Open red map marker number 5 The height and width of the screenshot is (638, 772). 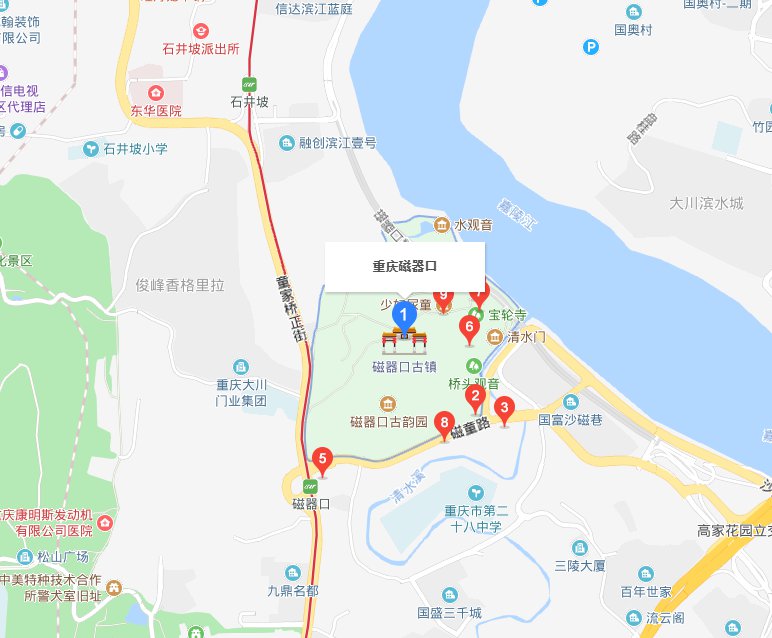tap(322, 461)
